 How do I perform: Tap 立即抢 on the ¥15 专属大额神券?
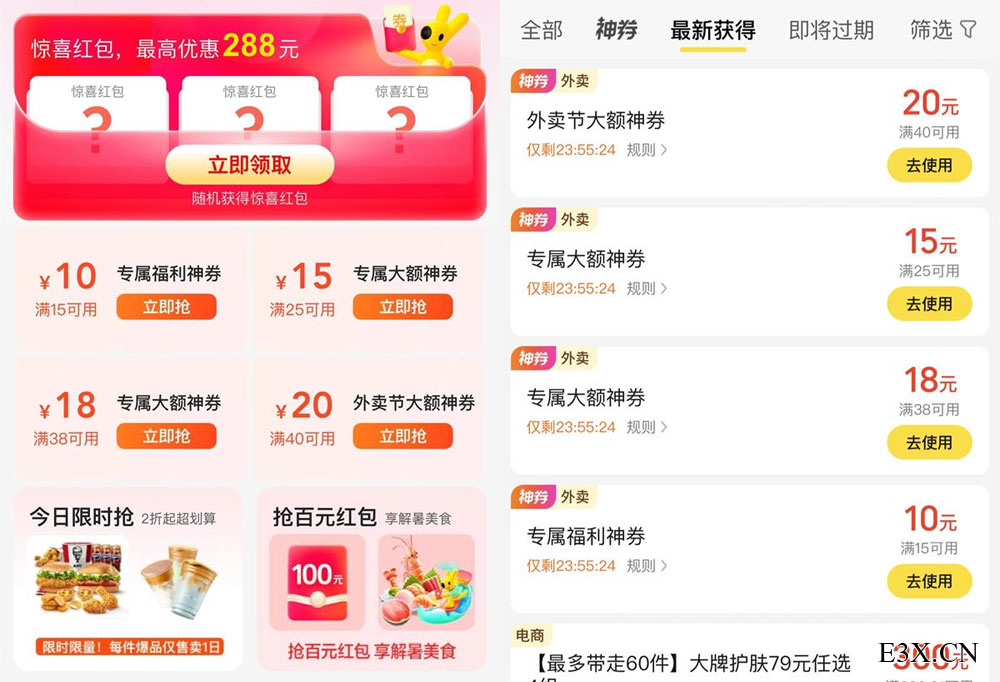tap(402, 307)
